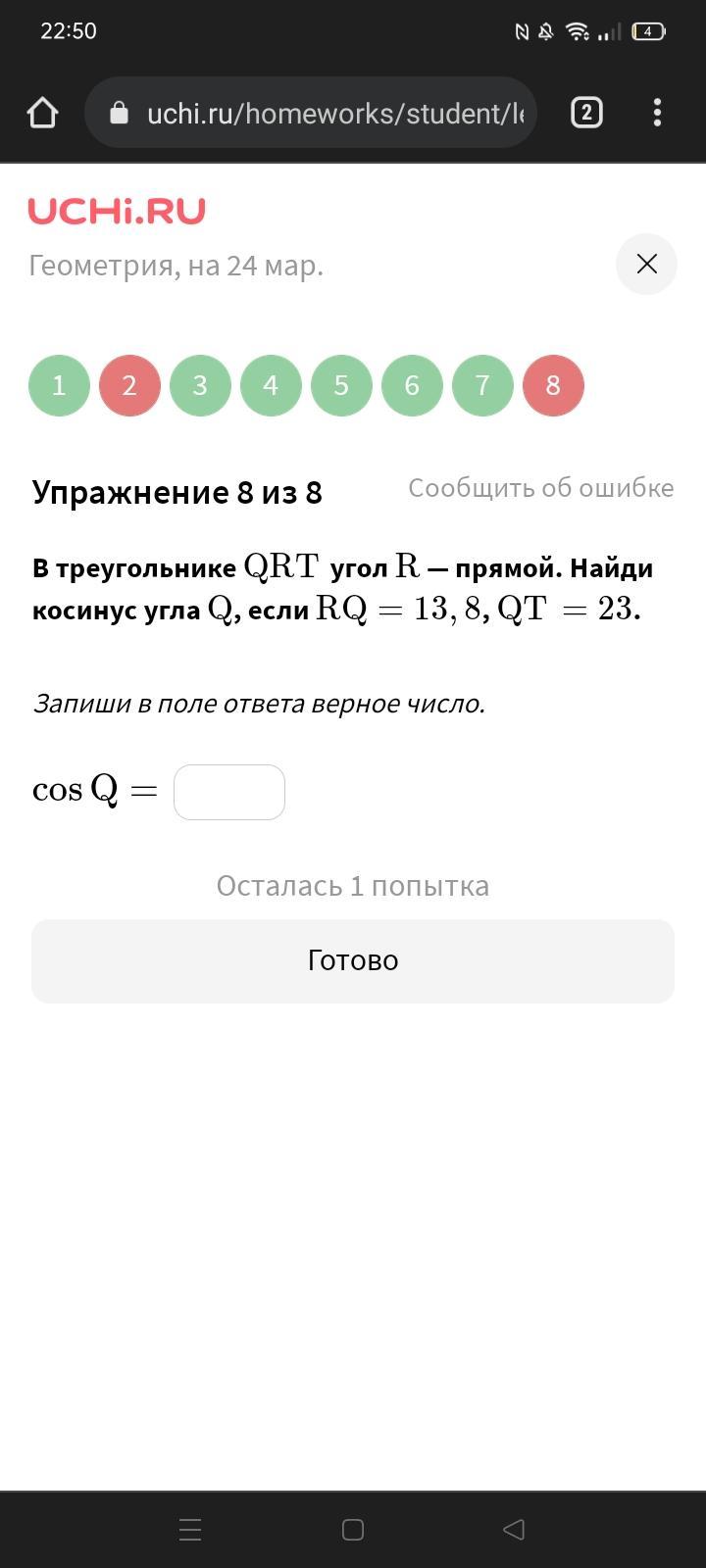The image size is (706, 1568).
Task: Go to exercise 2
Action: (x=129, y=385)
